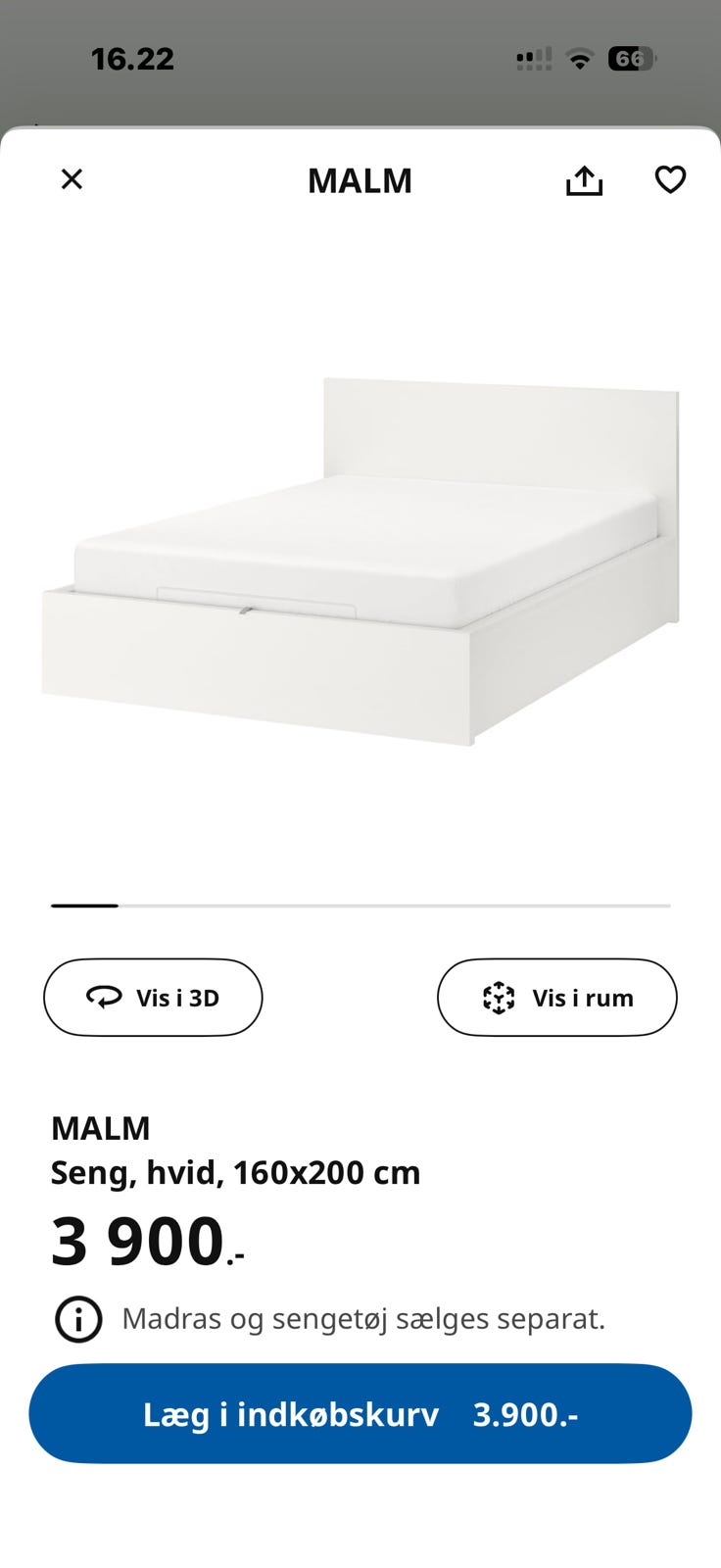Tap the MALM title in the header
Screen dimensions: 721x1568
click(x=360, y=179)
